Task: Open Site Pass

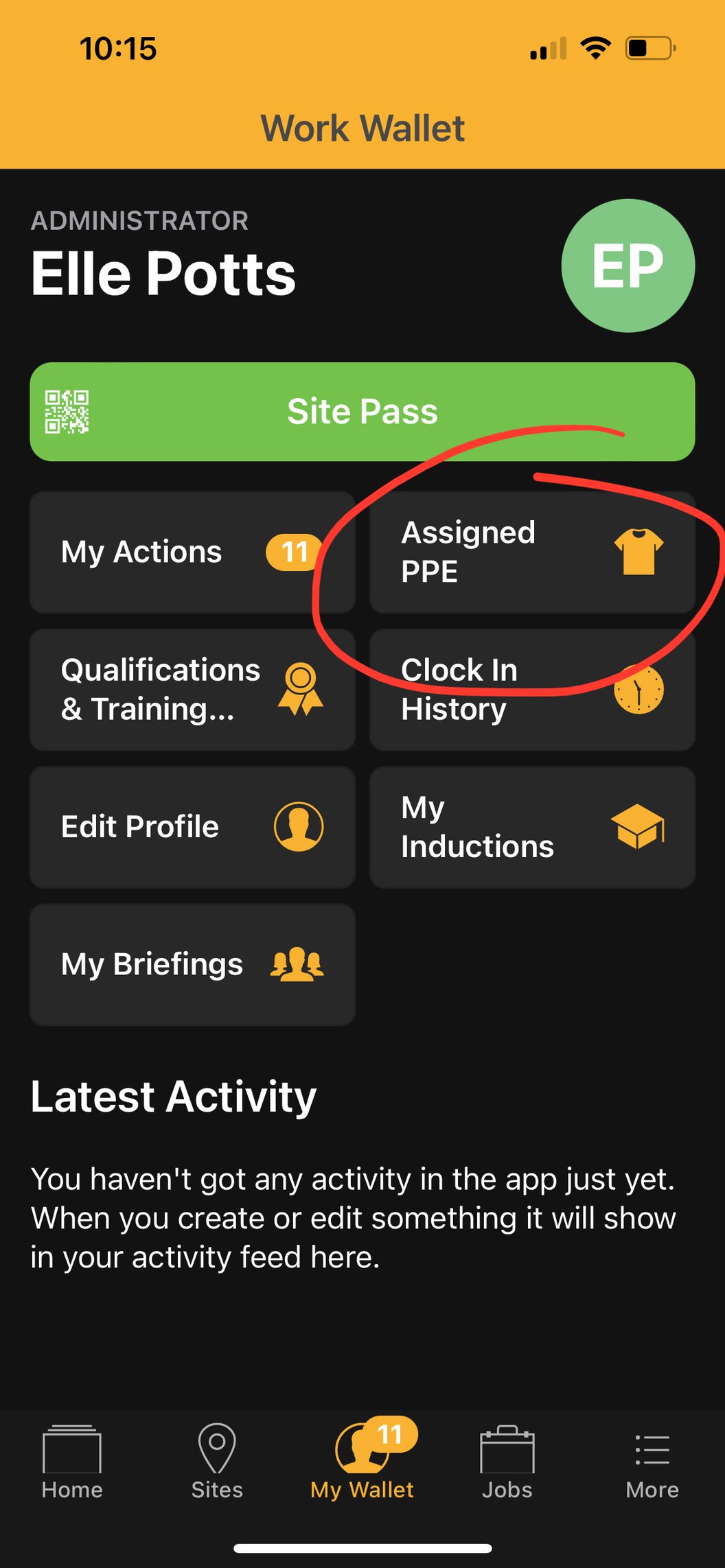Action: (362, 412)
